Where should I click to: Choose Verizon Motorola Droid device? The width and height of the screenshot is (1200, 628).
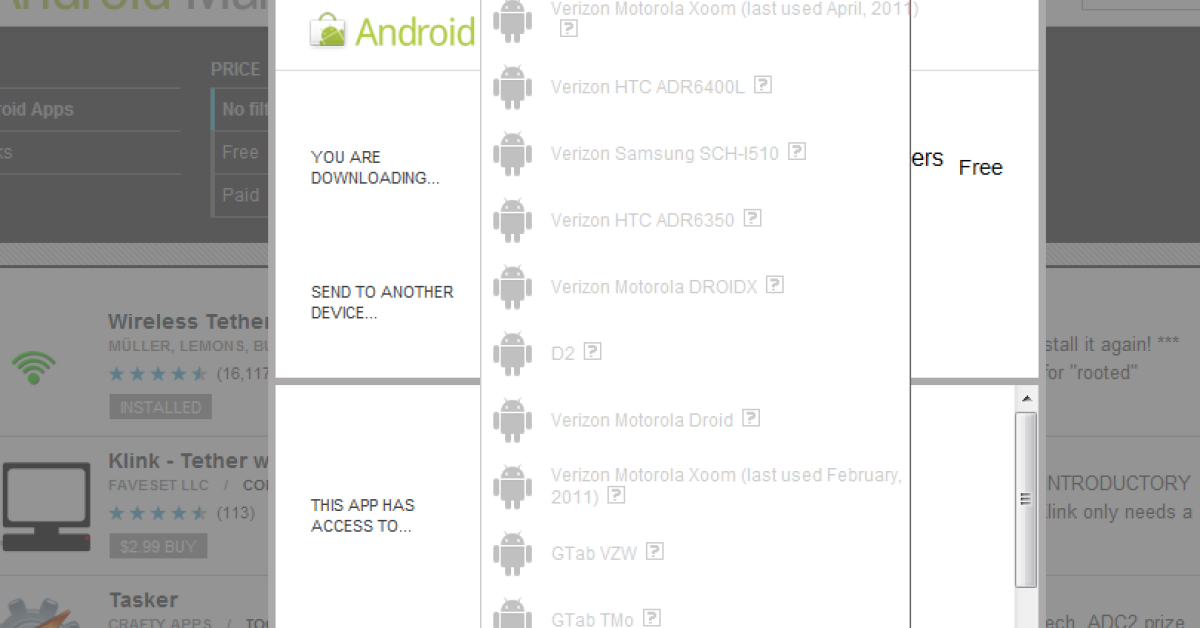(x=641, y=420)
